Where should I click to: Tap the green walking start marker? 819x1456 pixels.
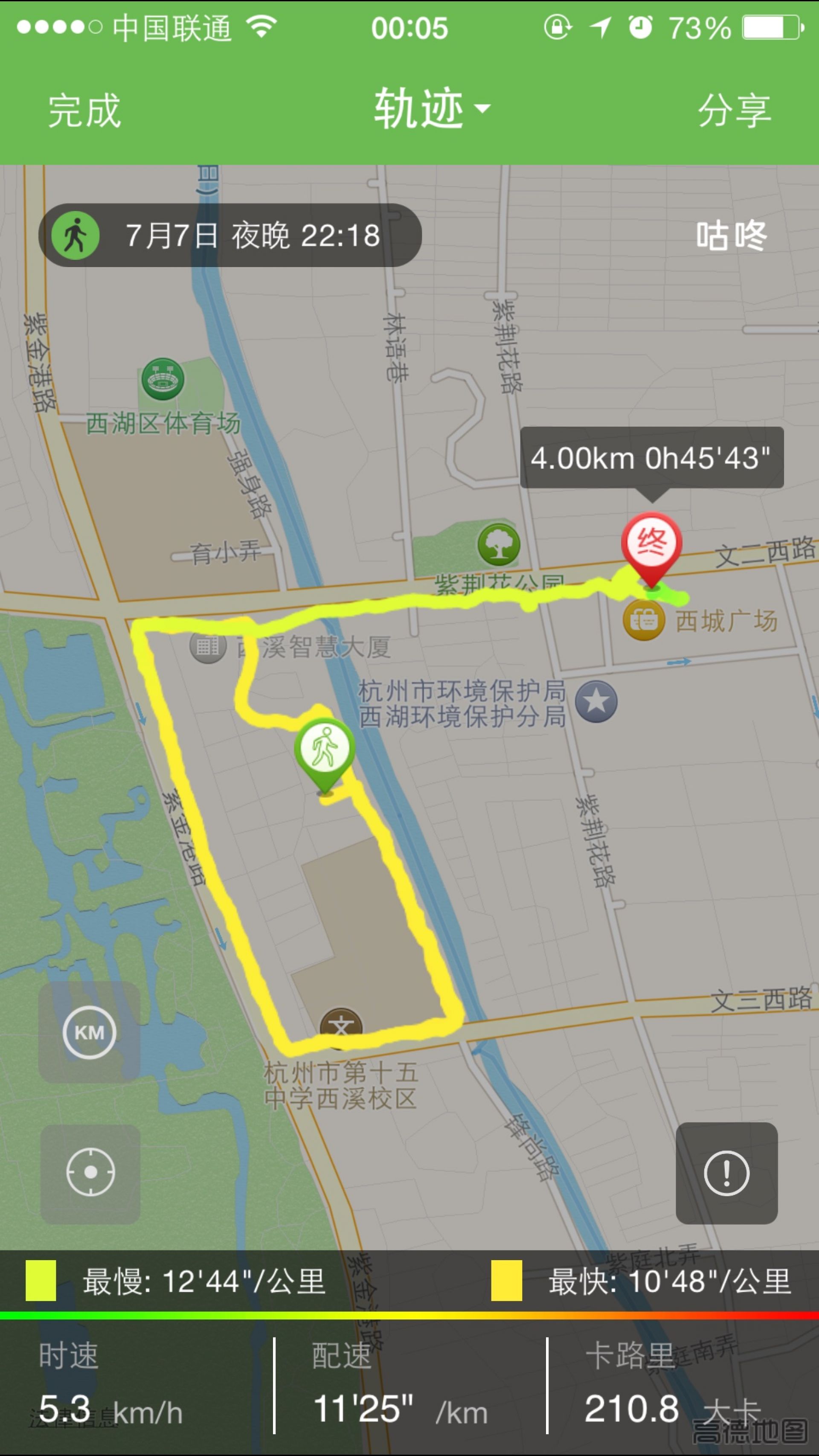(x=325, y=749)
